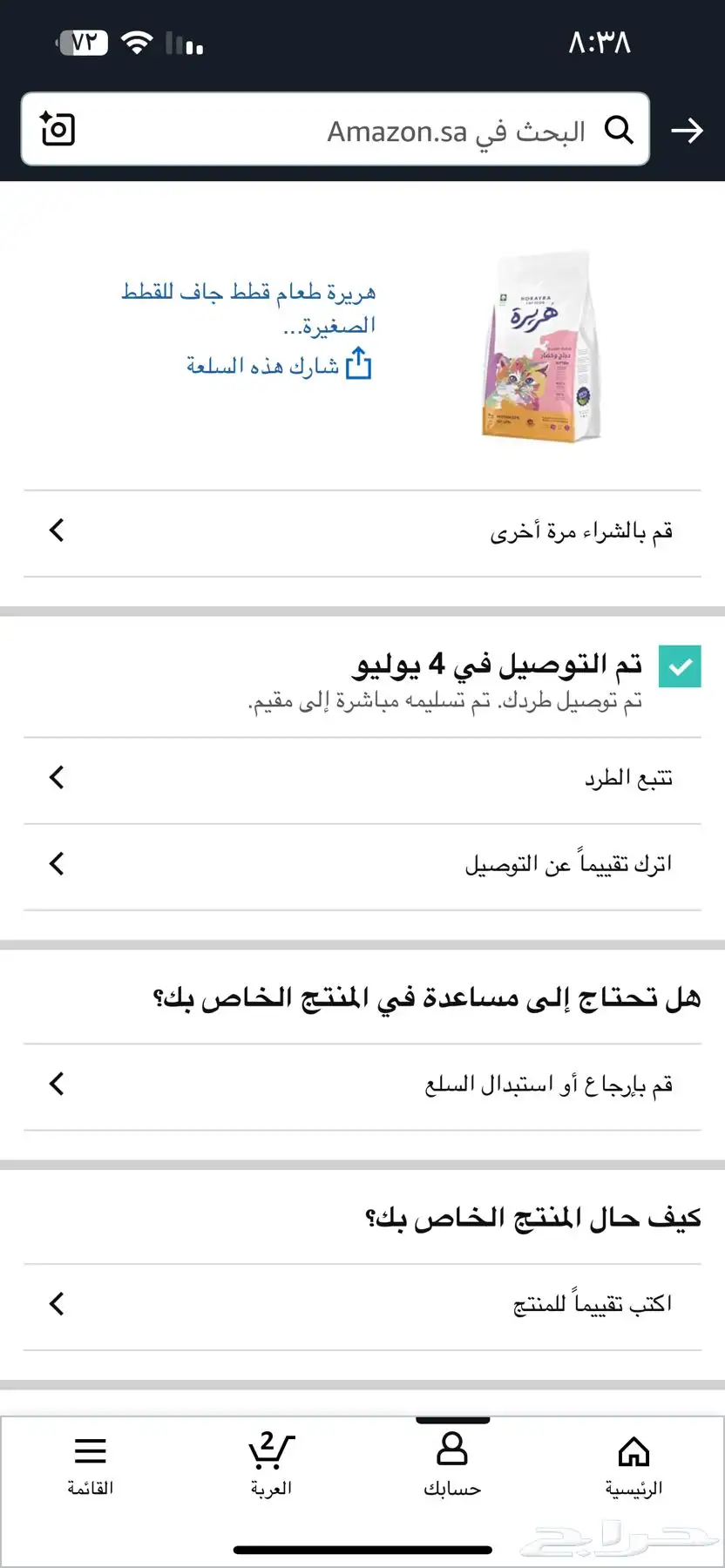The width and height of the screenshot is (725, 1568).
Task: Switch to the الرئيسية home tab
Action: coord(634,1465)
